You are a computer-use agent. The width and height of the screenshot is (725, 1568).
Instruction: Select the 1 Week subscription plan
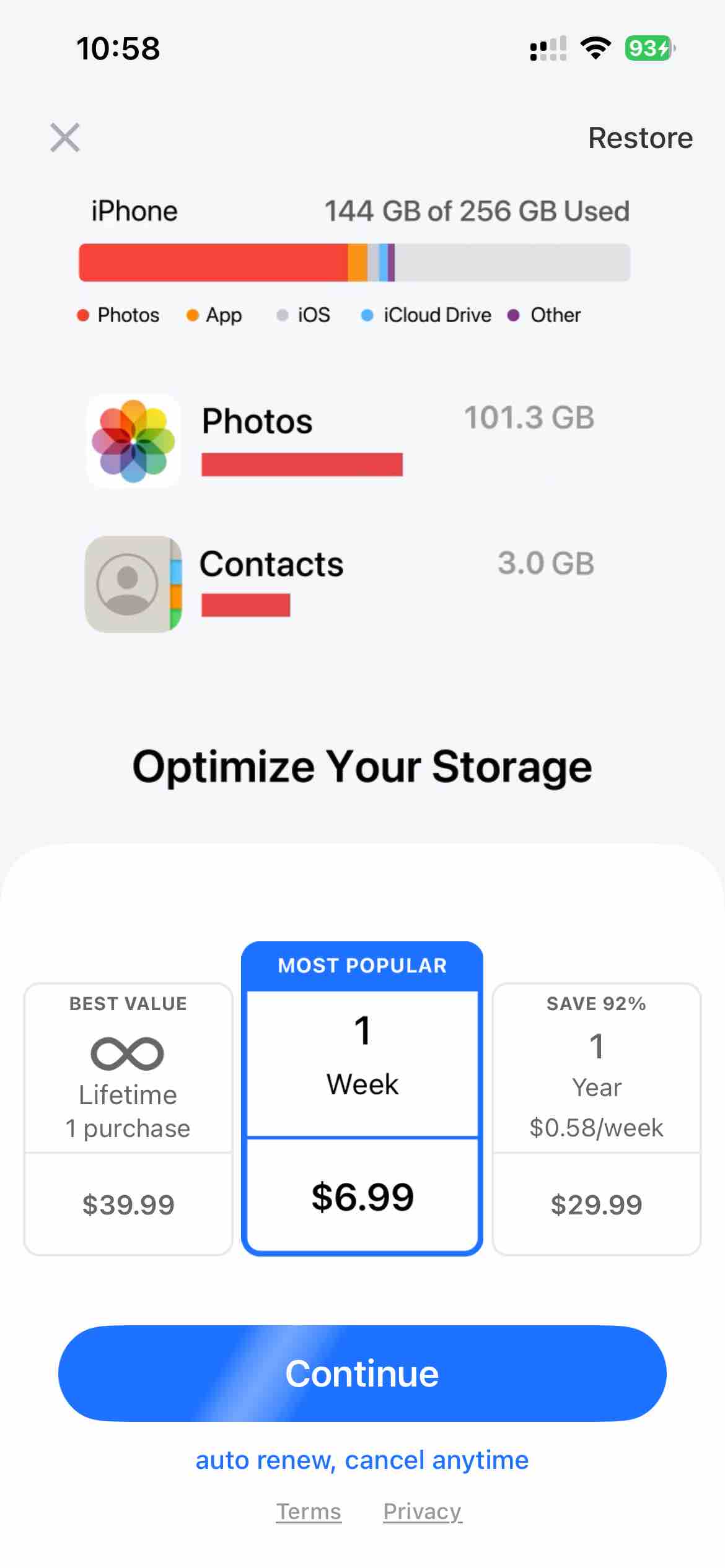coord(361,1115)
